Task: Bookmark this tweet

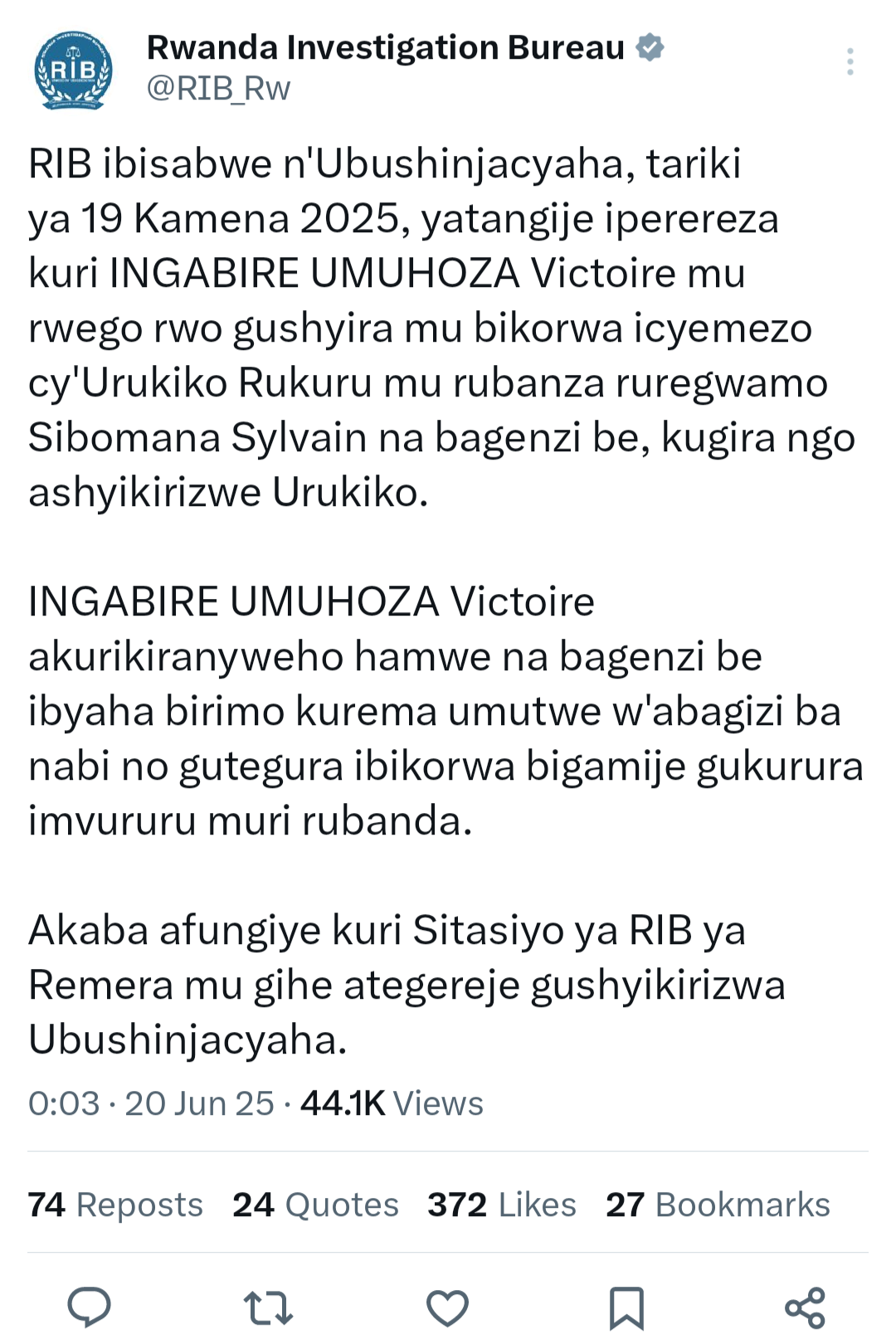Action: pos(626,1307)
